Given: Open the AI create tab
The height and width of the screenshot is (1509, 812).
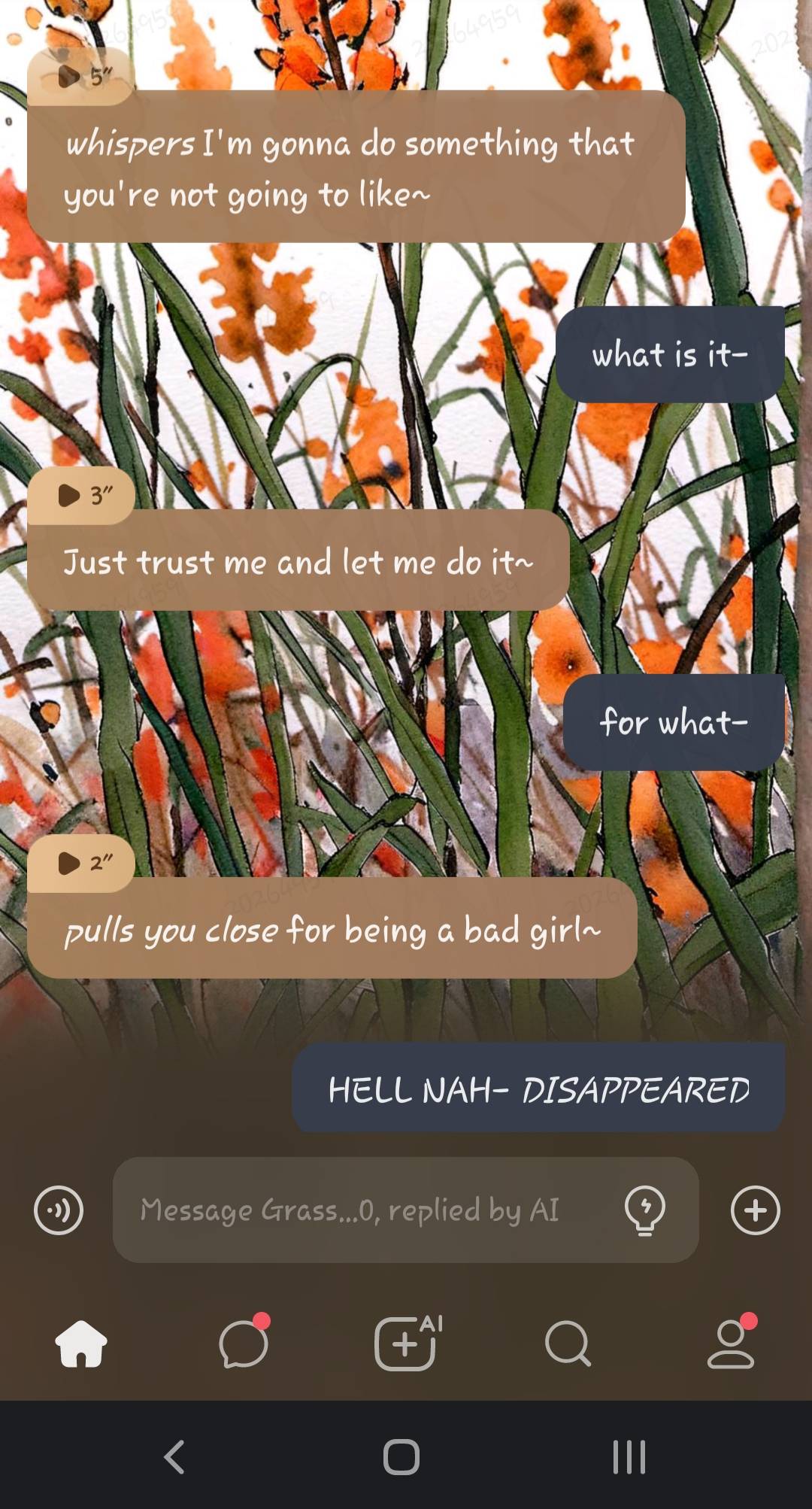Looking at the screenshot, I should 407,1344.
